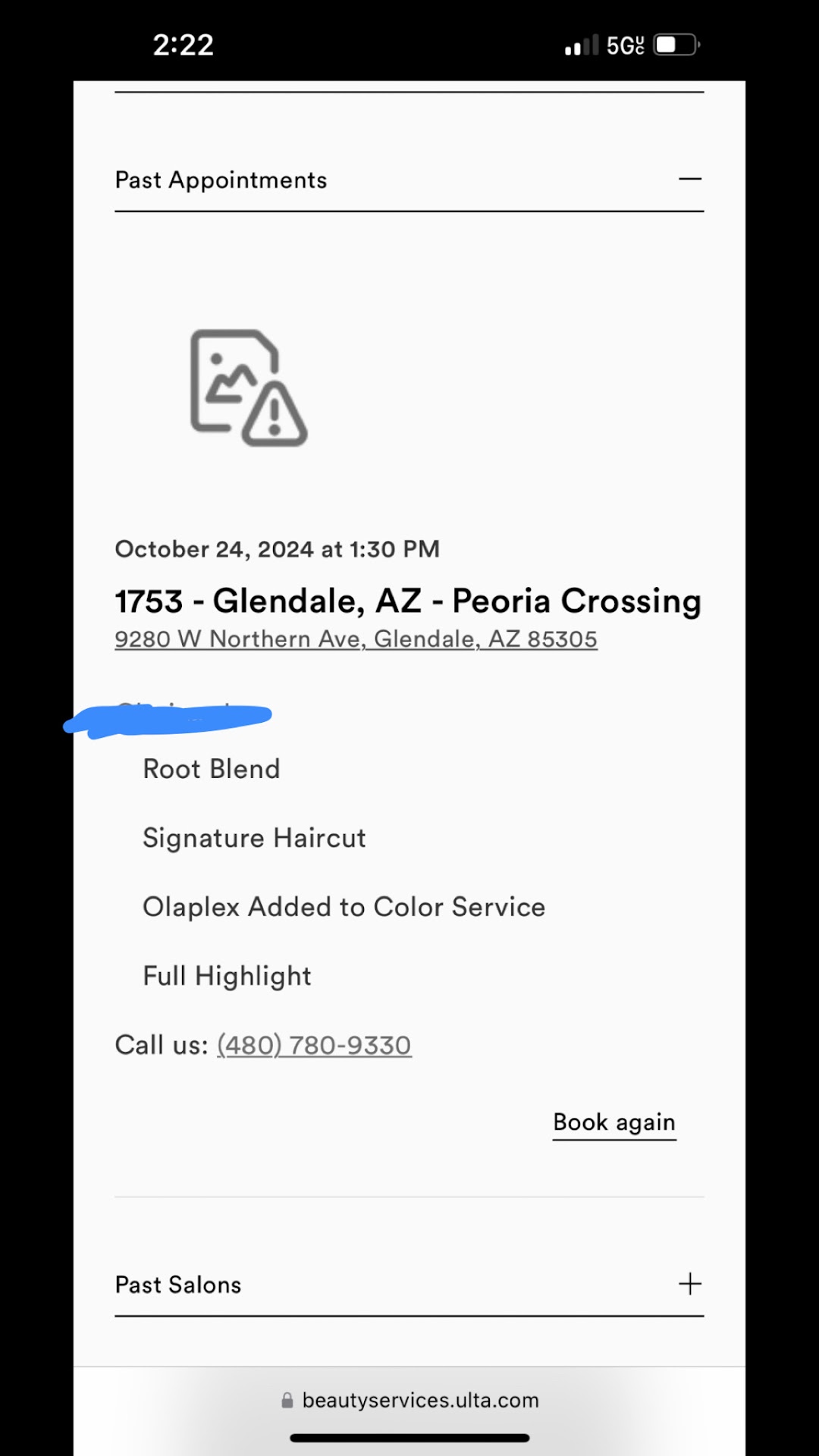Expand the Past Salons section
Image resolution: width=819 pixels, height=1456 pixels.
click(x=689, y=1284)
